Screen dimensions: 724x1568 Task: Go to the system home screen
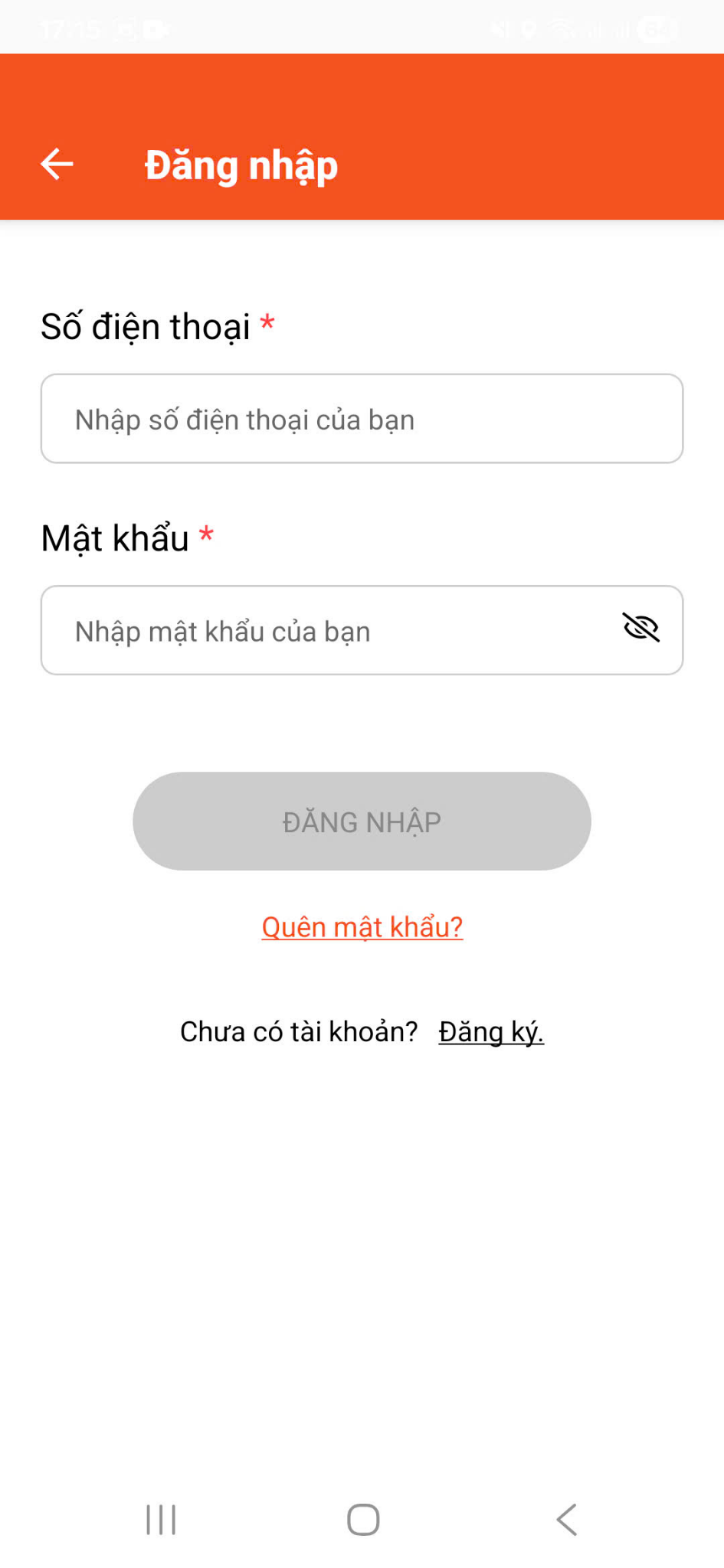click(362, 1520)
